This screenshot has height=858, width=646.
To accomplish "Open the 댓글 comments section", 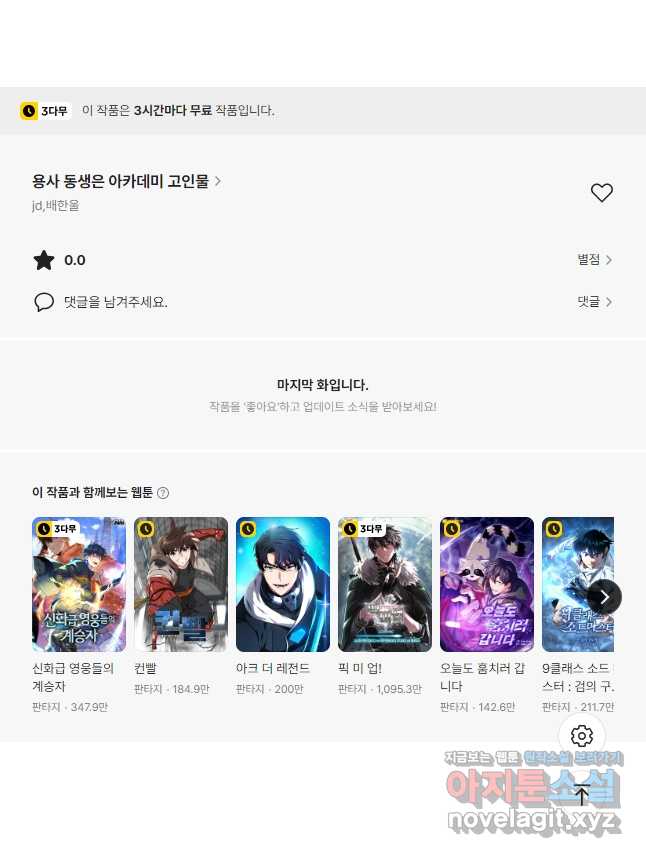I will [x=594, y=301].
